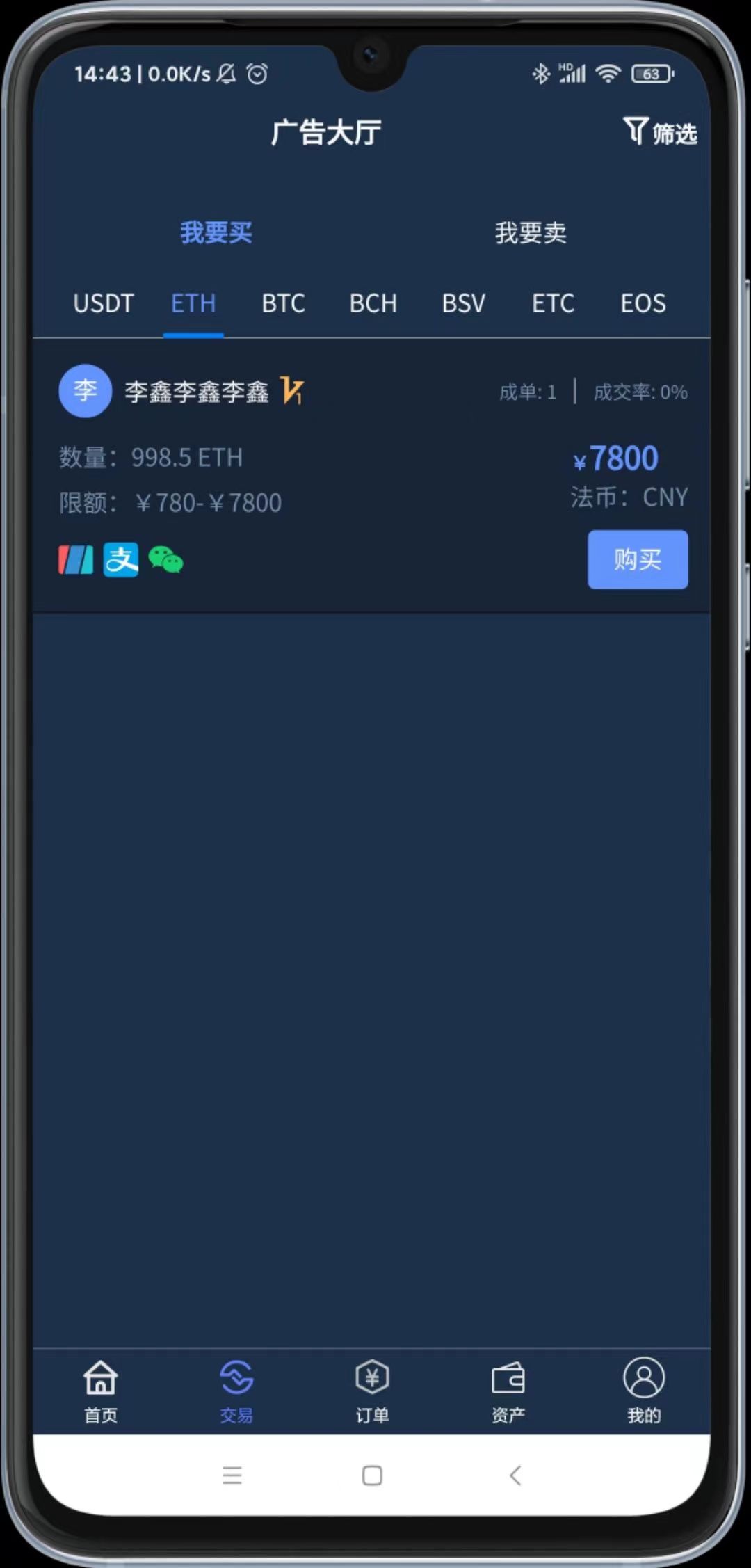
Task: Select the ETH coin tab
Action: (x=193, y=303)
